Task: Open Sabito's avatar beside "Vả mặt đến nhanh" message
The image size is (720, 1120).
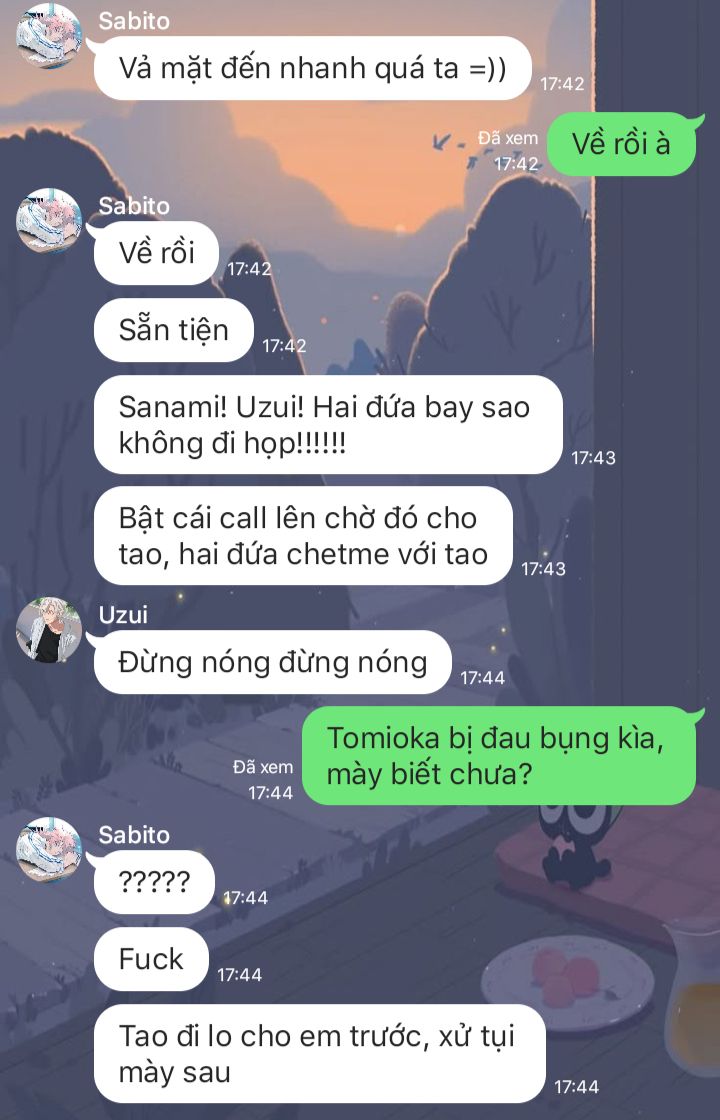Action: 49,36
